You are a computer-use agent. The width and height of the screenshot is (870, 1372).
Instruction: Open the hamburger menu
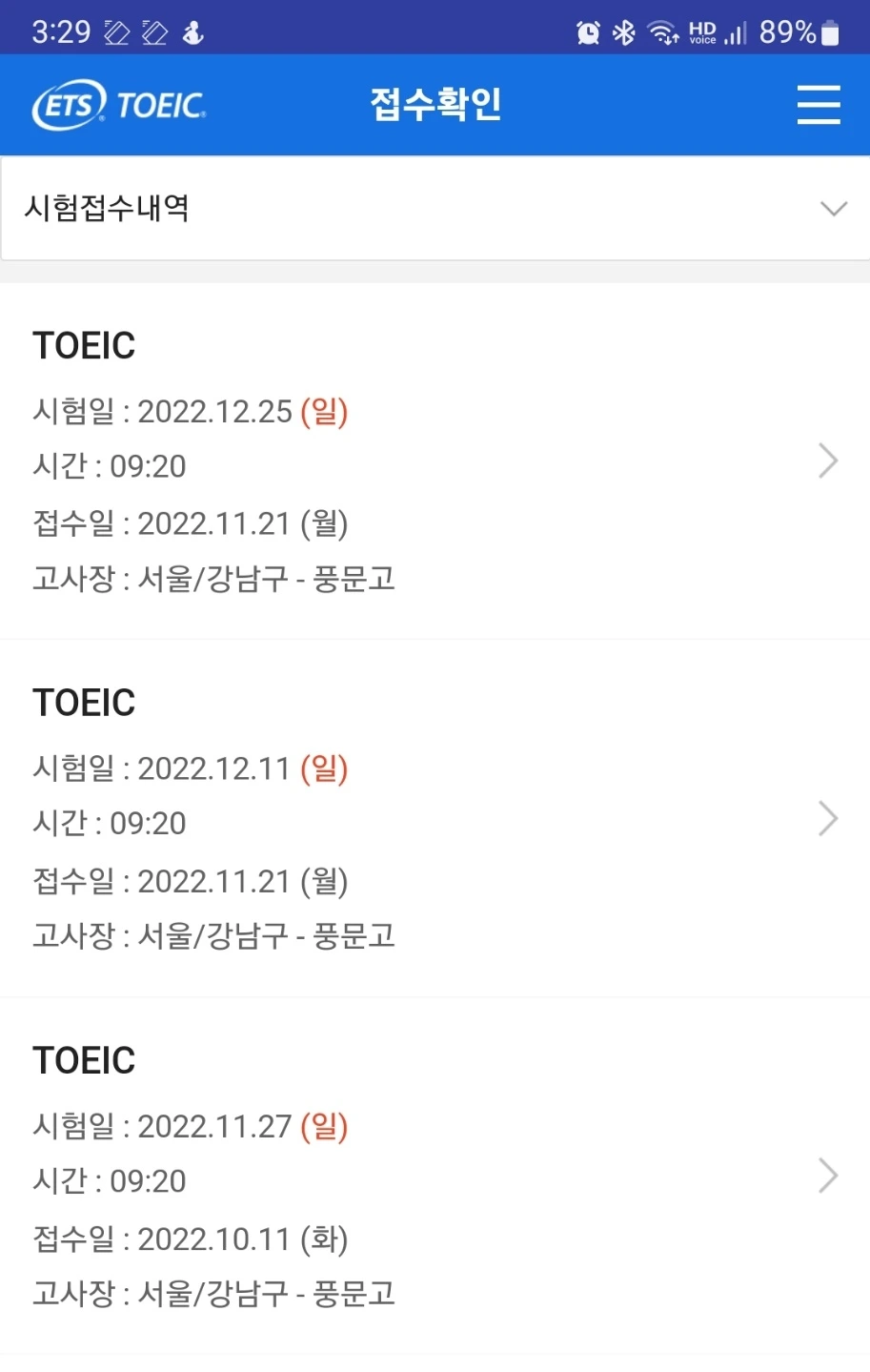(x=819, y=105)
